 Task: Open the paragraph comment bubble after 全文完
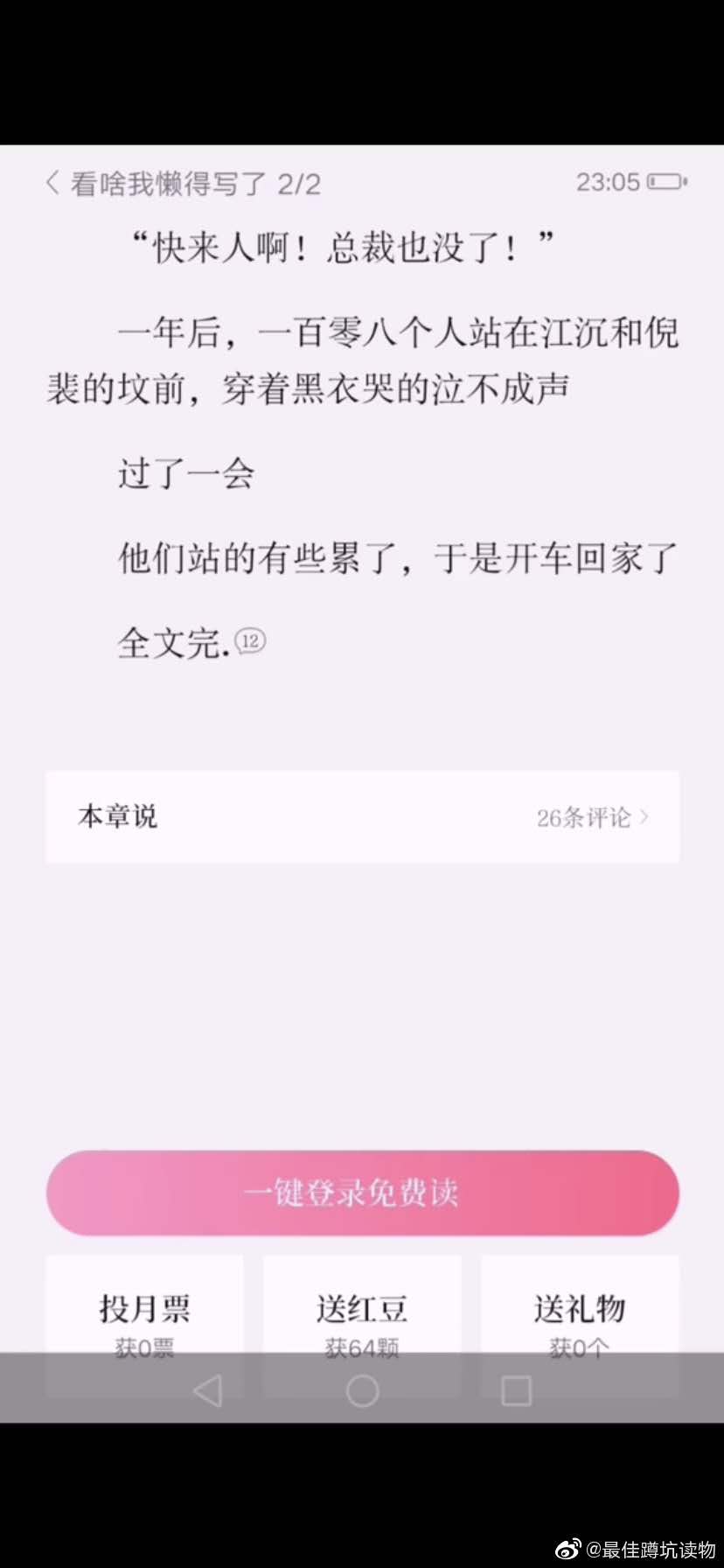(250, 641)
